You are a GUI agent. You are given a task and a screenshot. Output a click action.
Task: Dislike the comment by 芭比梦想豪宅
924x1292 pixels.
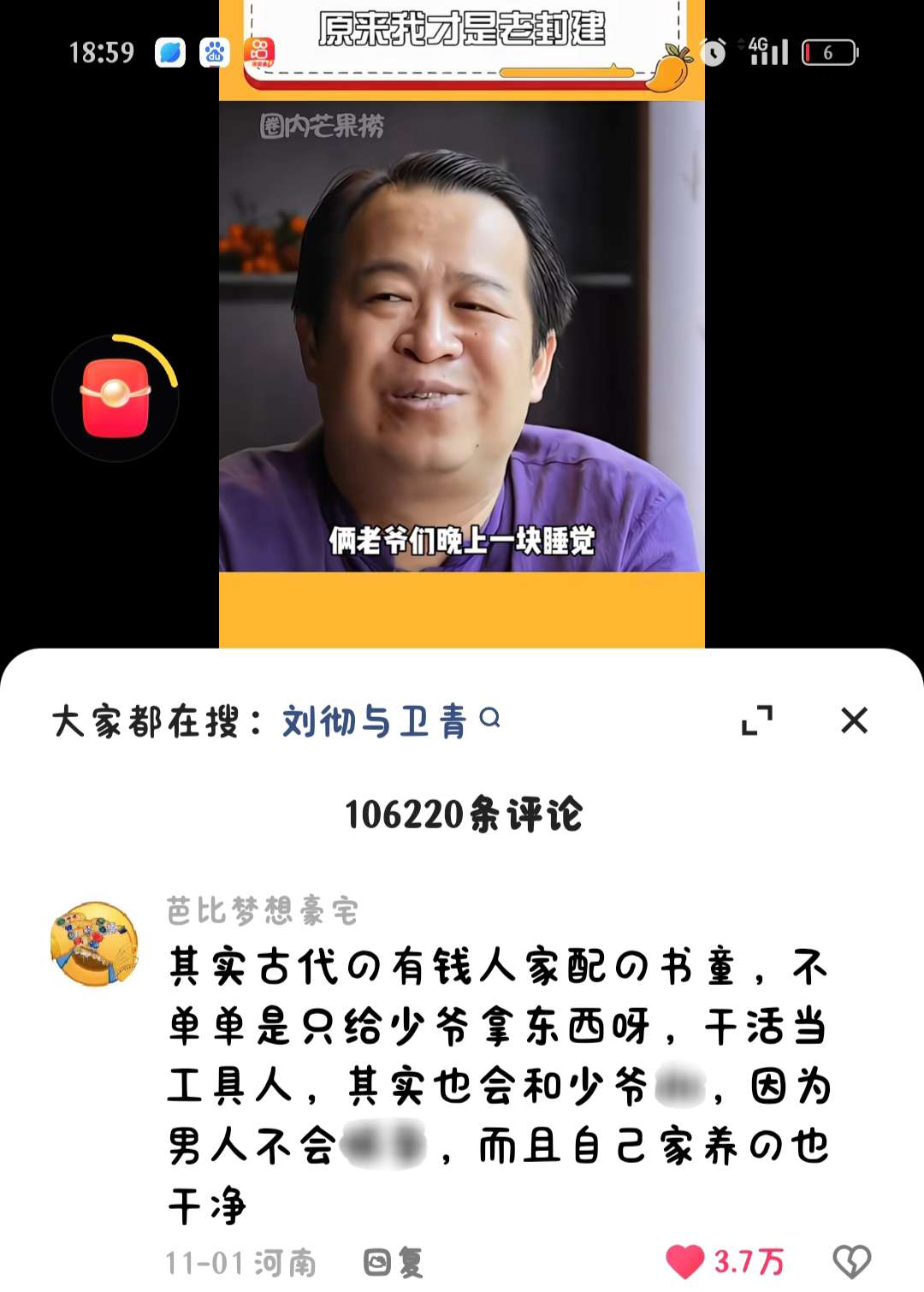(851, 1261)
